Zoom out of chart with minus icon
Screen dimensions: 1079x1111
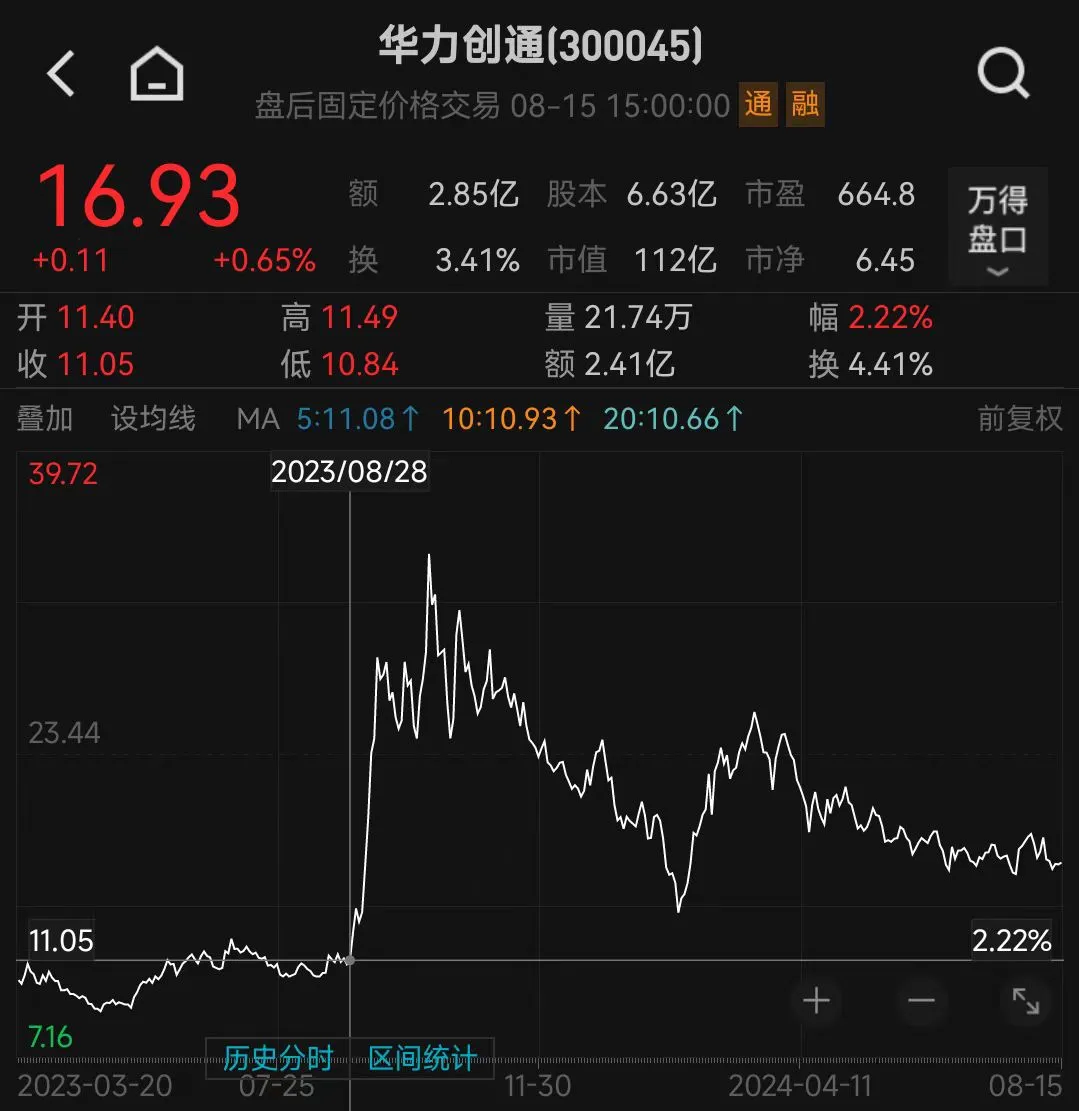(x=921, y=1001)
